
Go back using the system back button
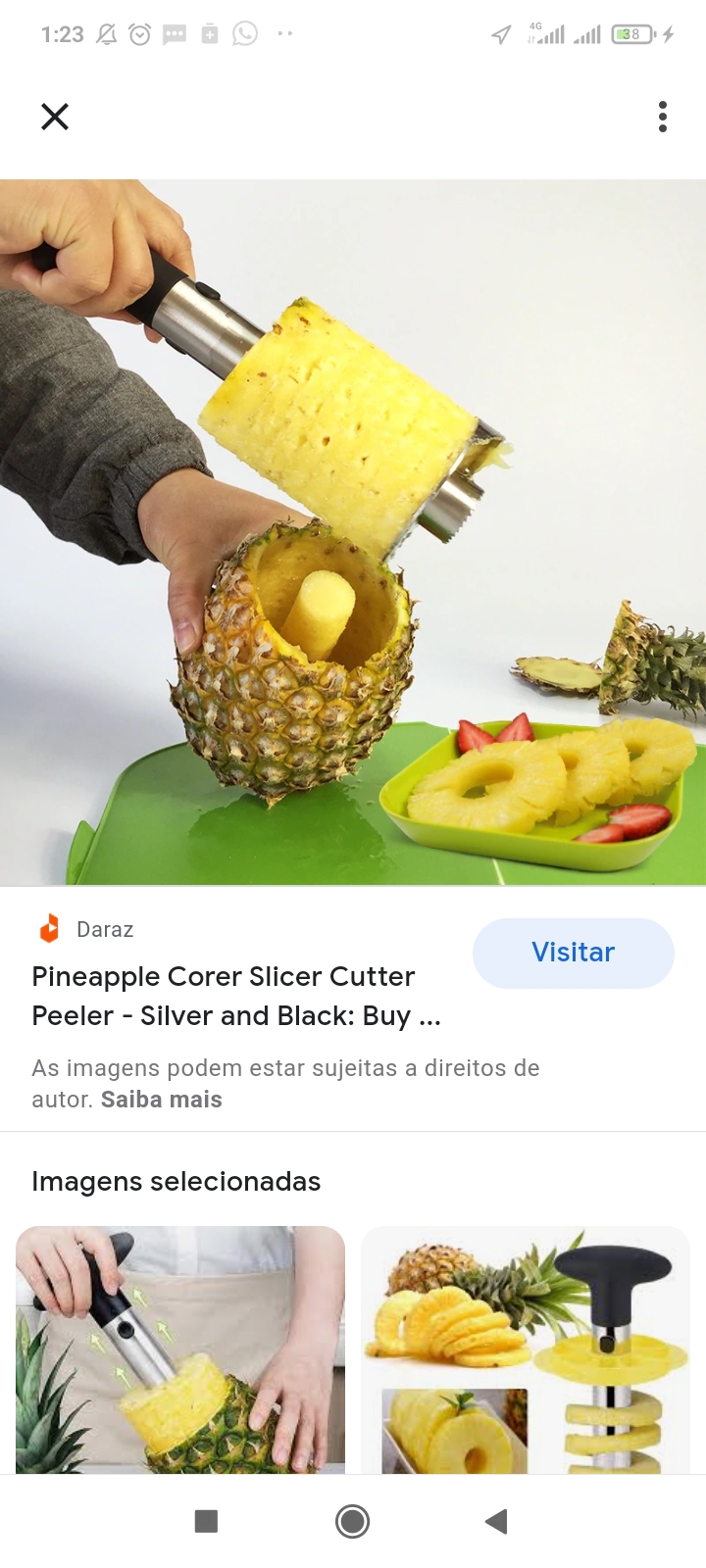click(x=496, y=1521)
